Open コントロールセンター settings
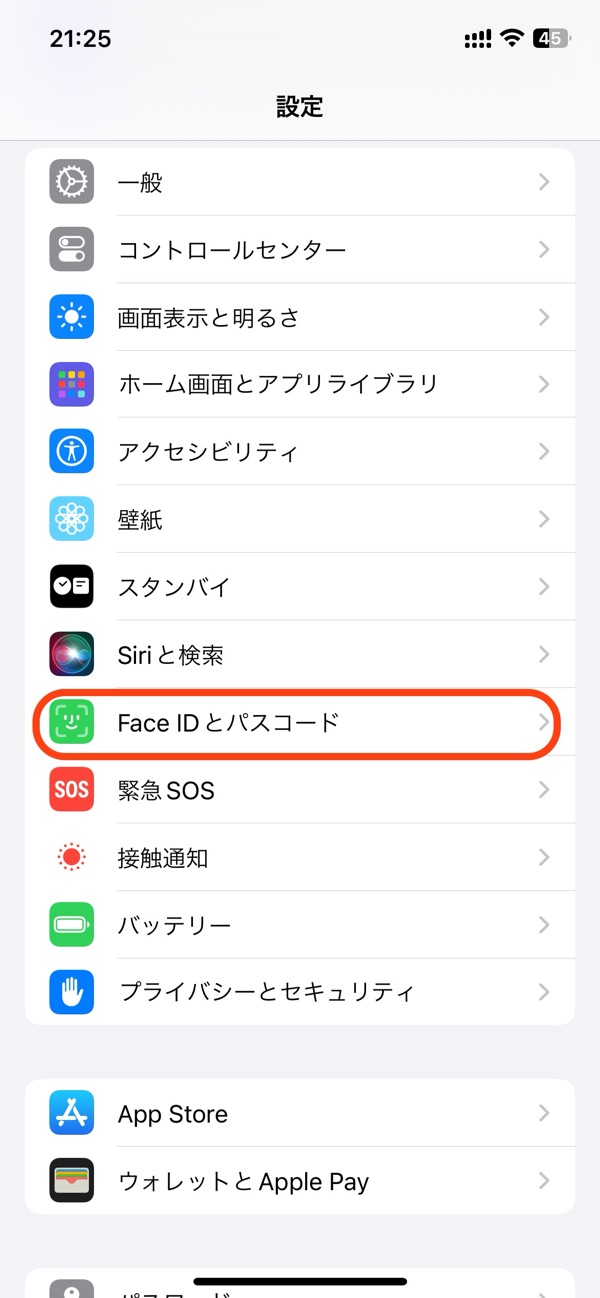This screenshot has height=1298, width=600. point(300,250)
